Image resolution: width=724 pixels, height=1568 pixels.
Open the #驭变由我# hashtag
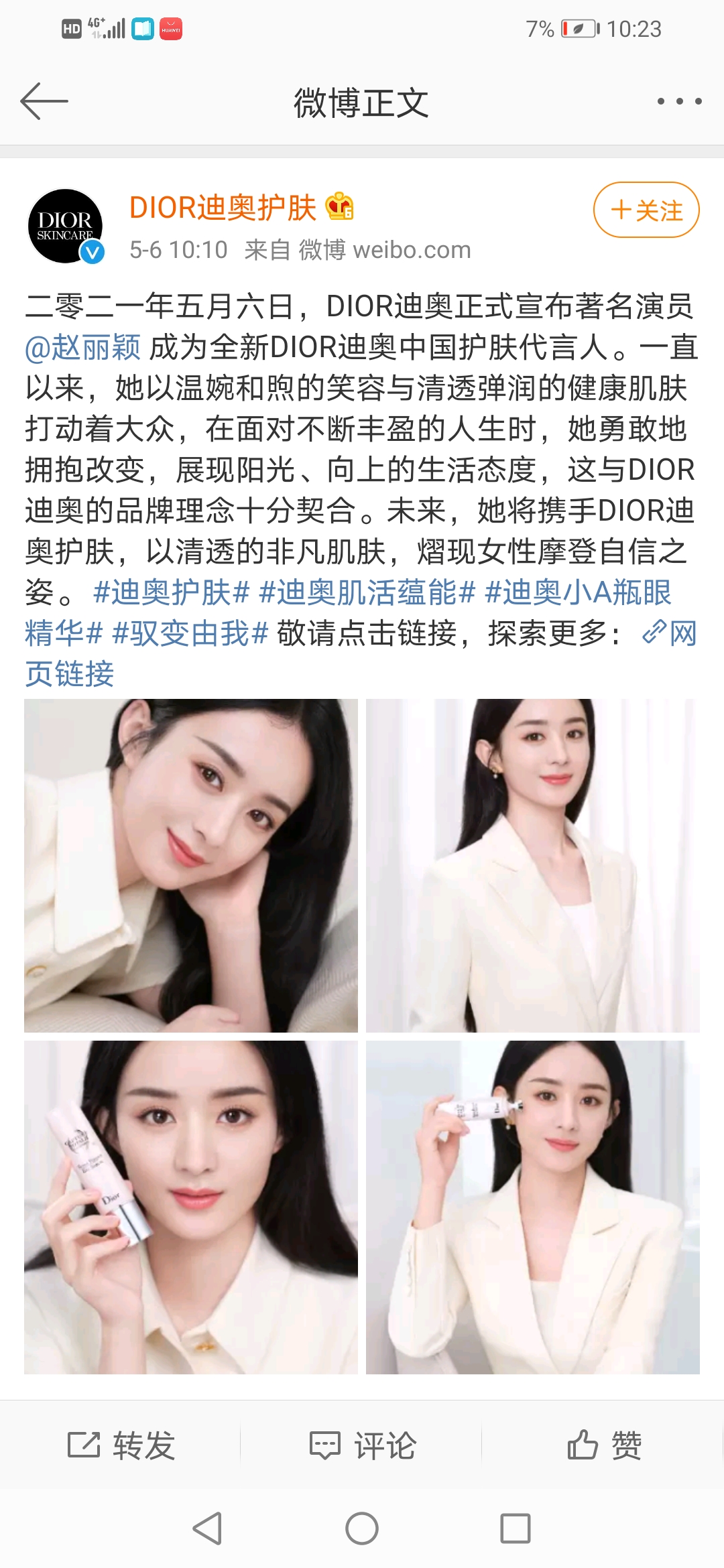(x=190, y=633)
